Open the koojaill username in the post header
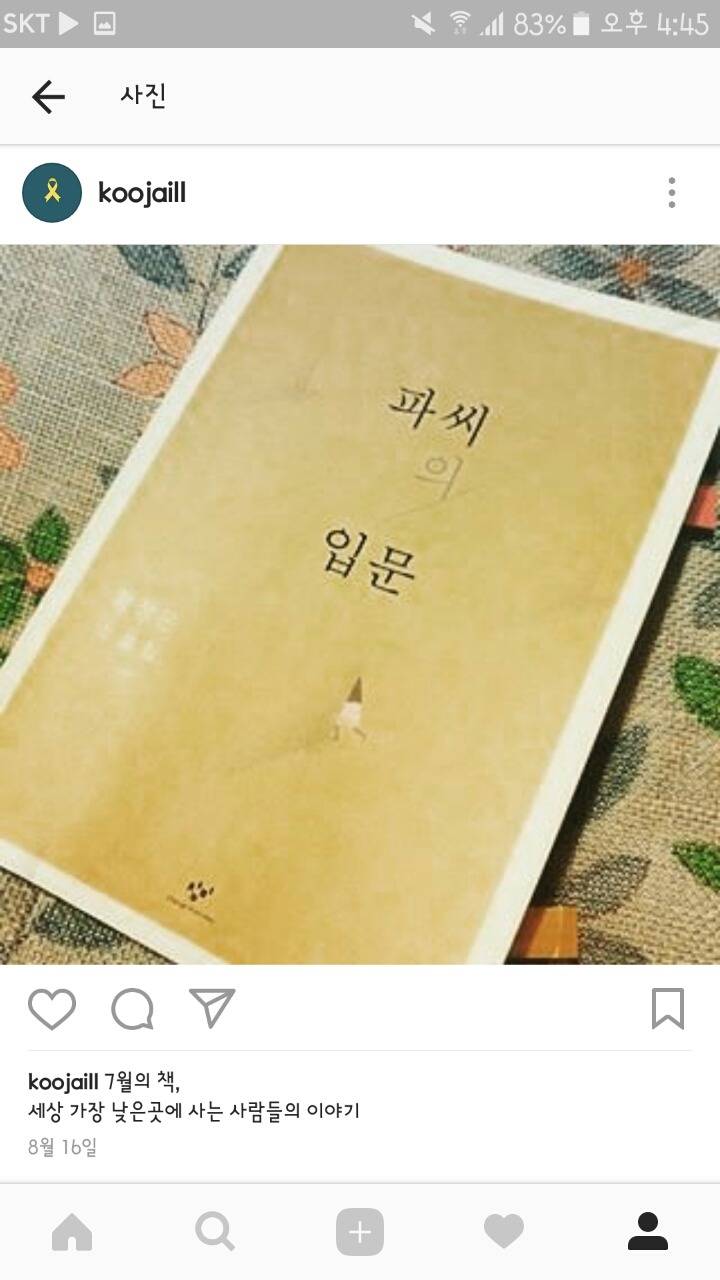Image resolution: width=720 pixels, height=1280 pixels. (x=142, y=193)
